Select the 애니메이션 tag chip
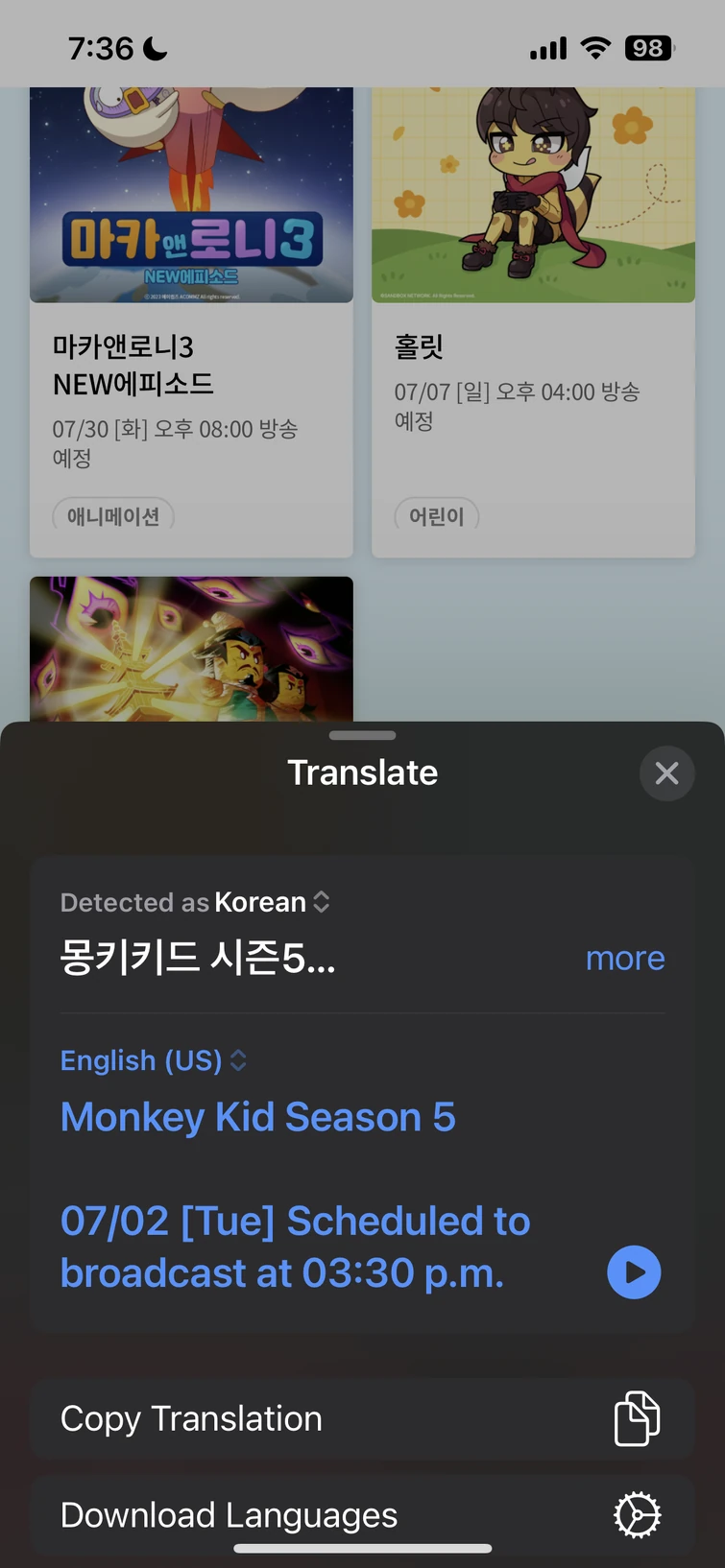This screenshot has height=1568, width=725. point(113,516)
